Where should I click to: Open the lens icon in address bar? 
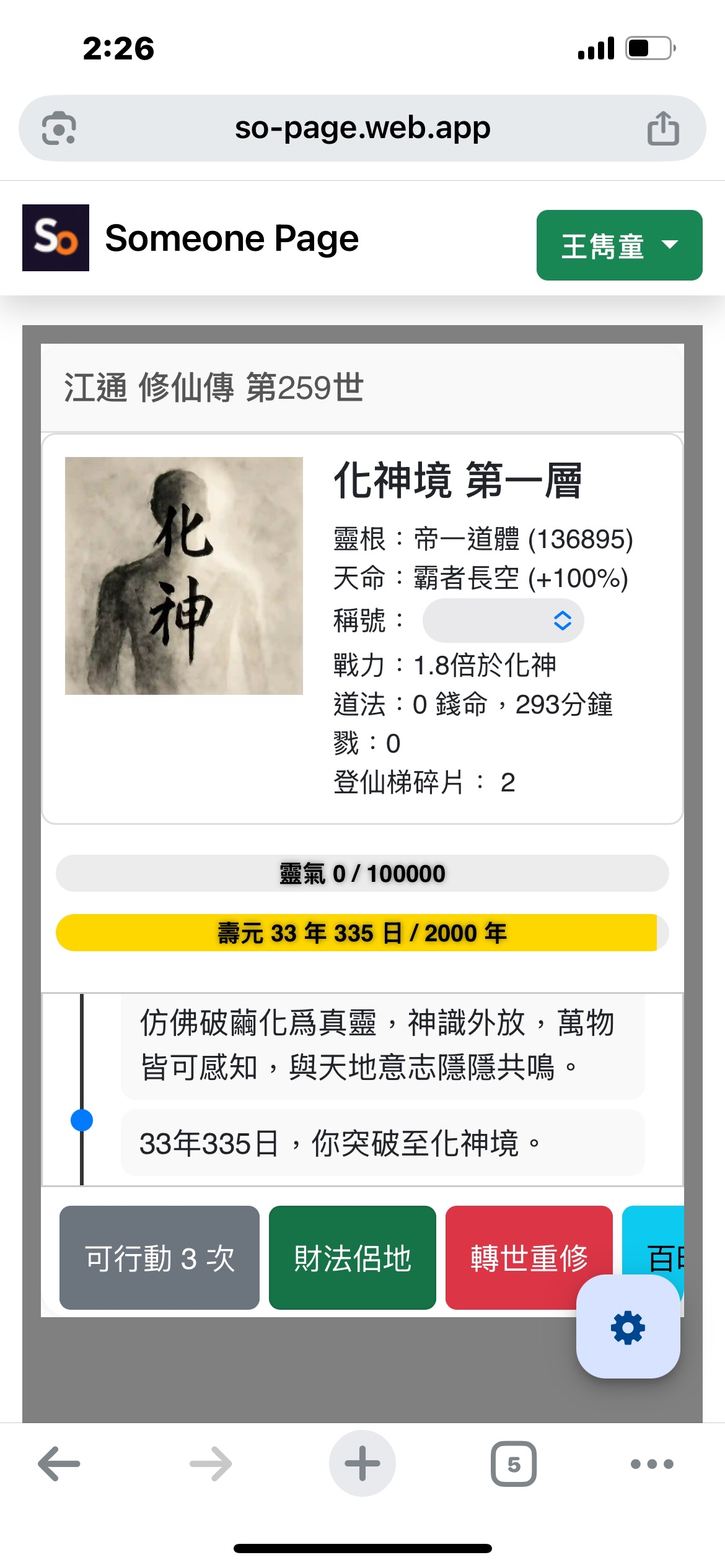pyautogui.click(x=59, y=128)
